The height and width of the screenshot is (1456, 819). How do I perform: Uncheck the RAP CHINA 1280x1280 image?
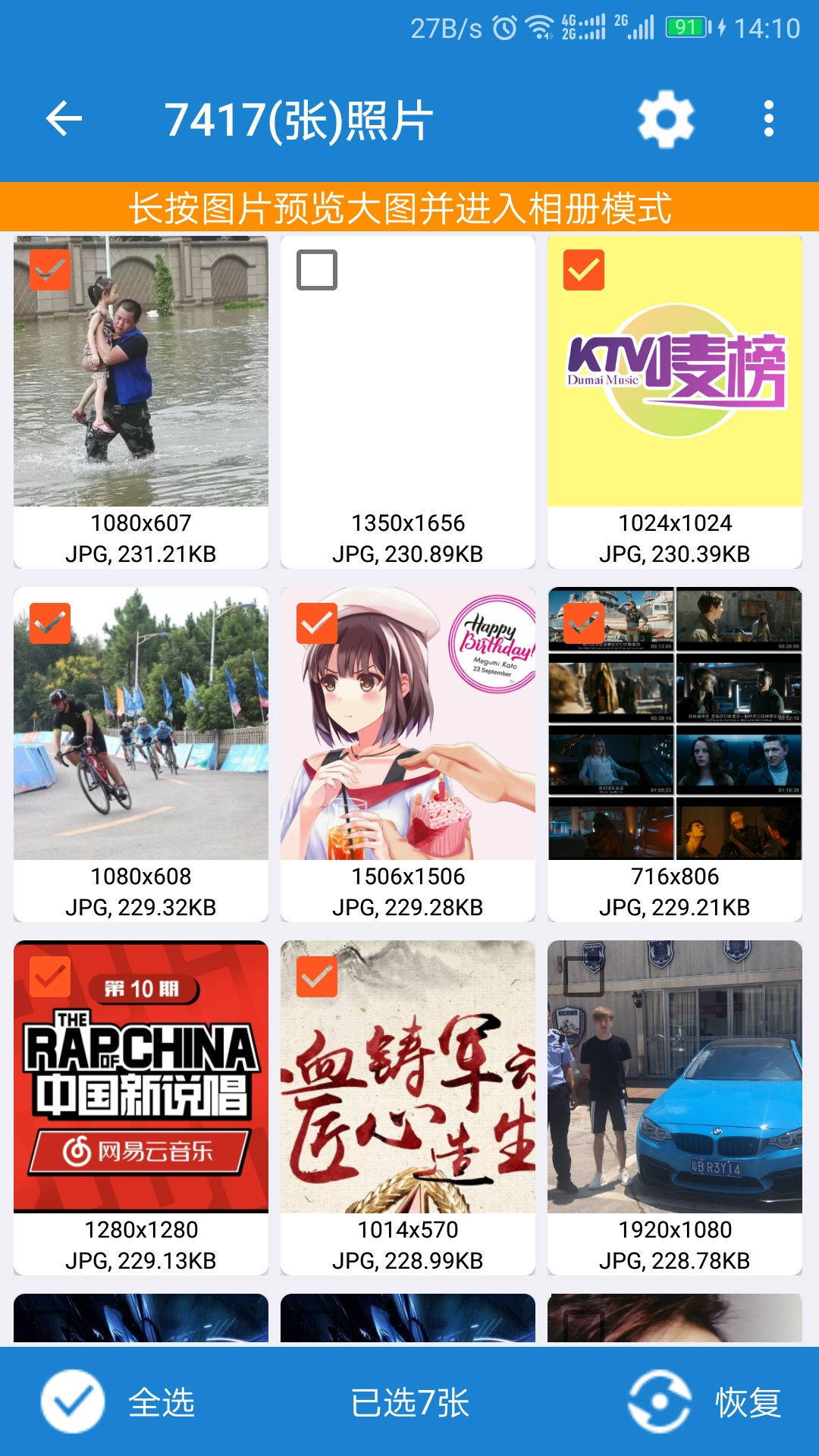pyautogui.click(x=50, y=977)
